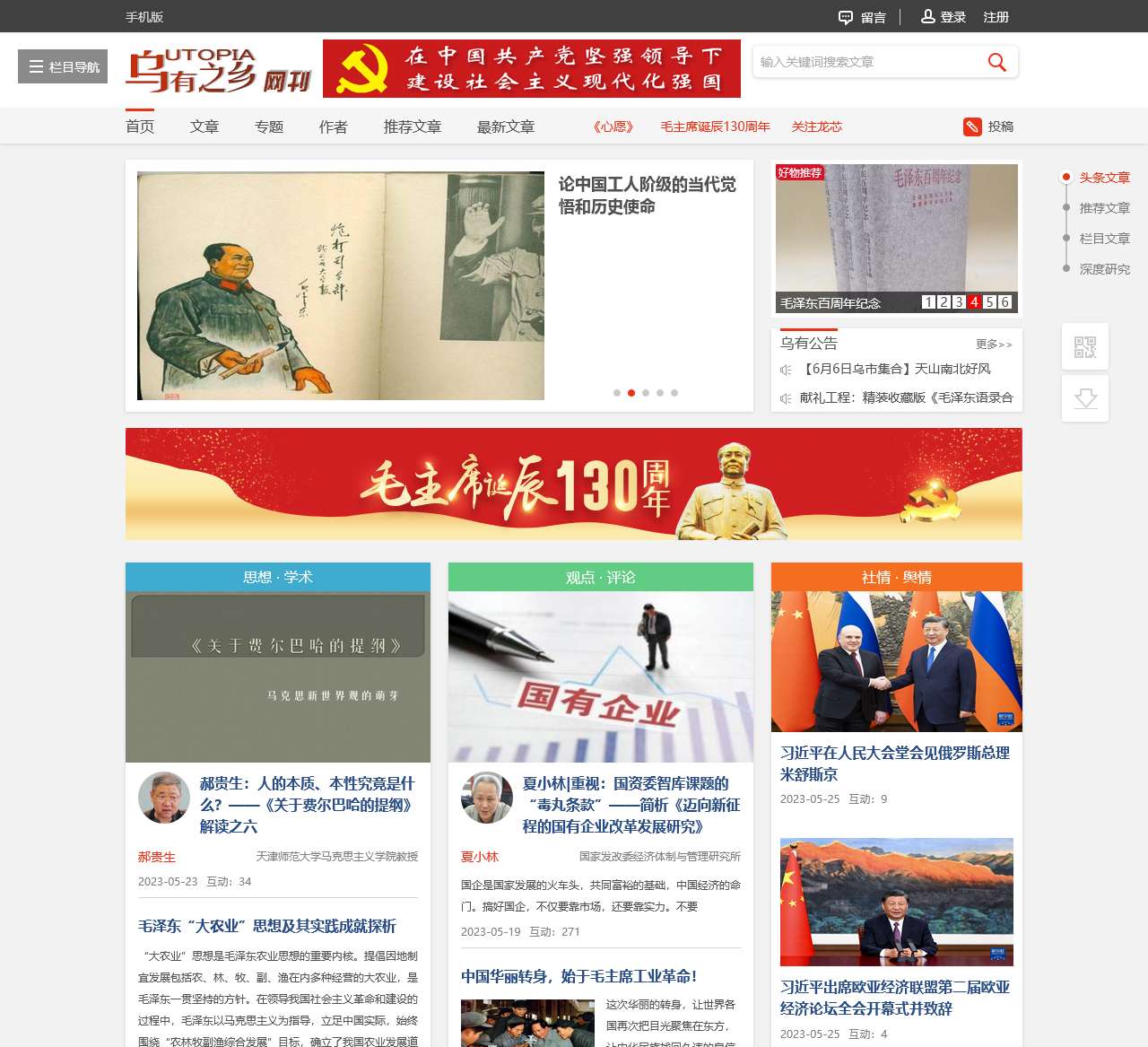Viewport: 1148px width, 1047px height.
Task: Switch to the 文章 tab
Action: 204,127
